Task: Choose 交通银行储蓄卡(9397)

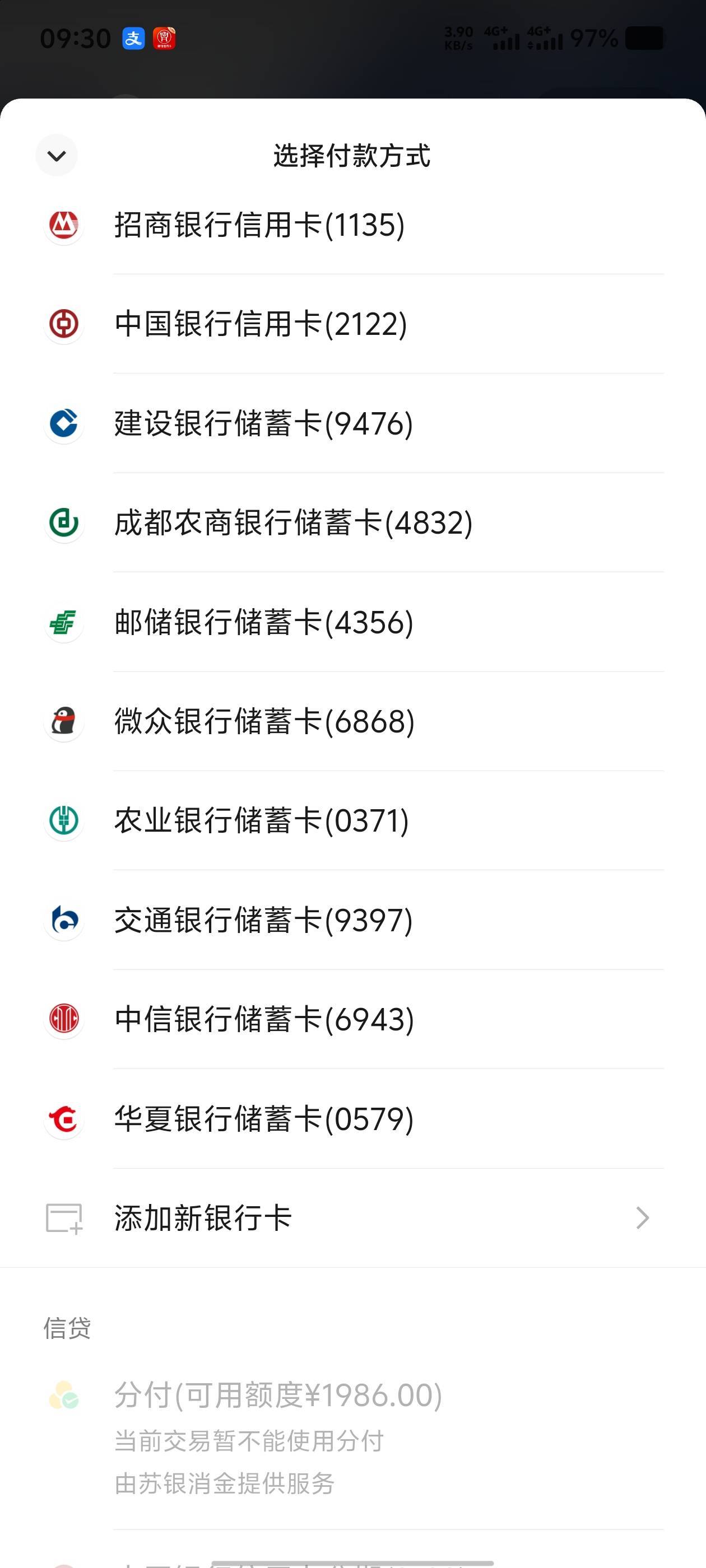Action: (352, 920)
